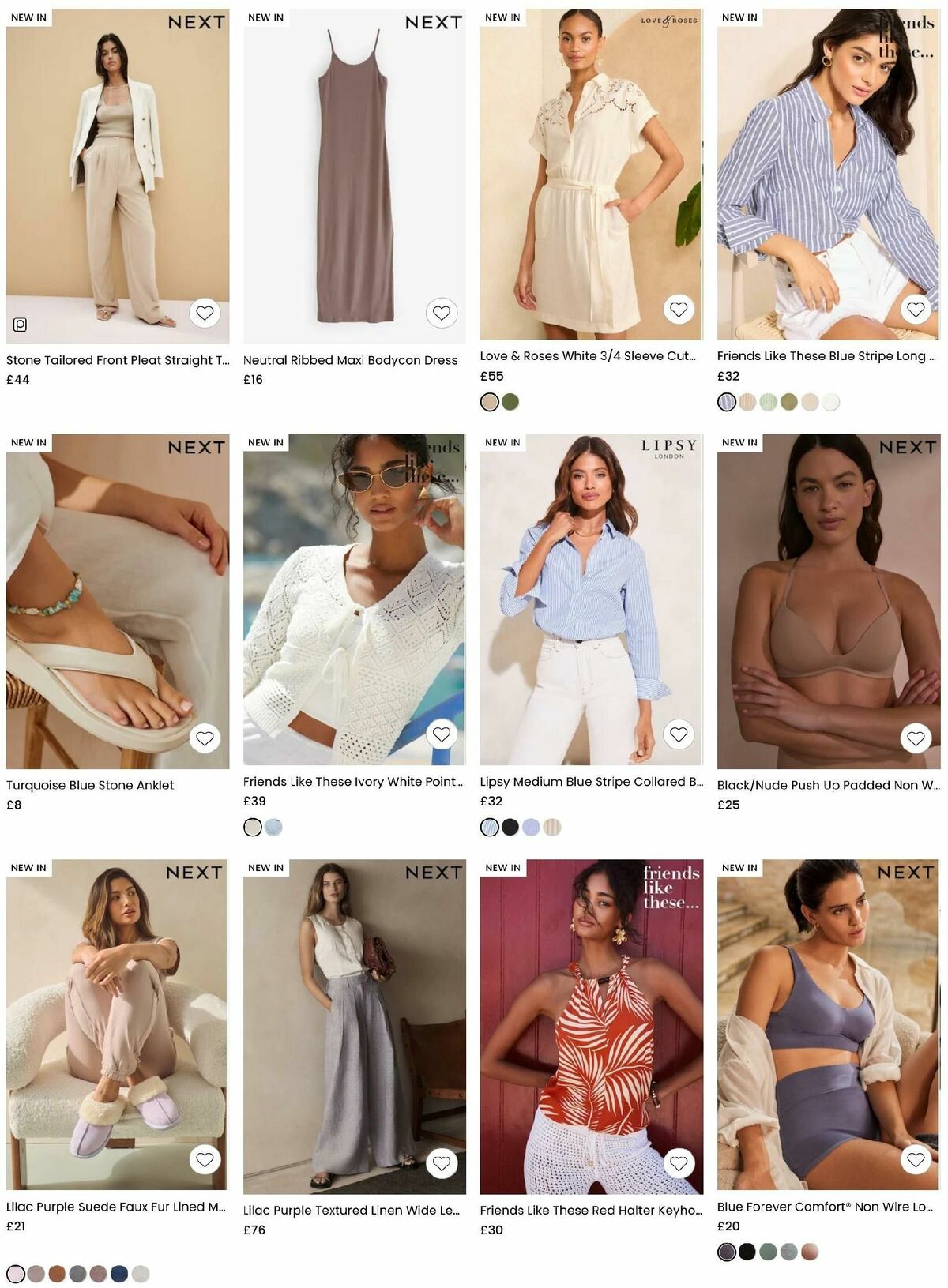
Task: Toggle wishlist heart on Lilac Purple slippers
Action: (x=206, y=1161)
